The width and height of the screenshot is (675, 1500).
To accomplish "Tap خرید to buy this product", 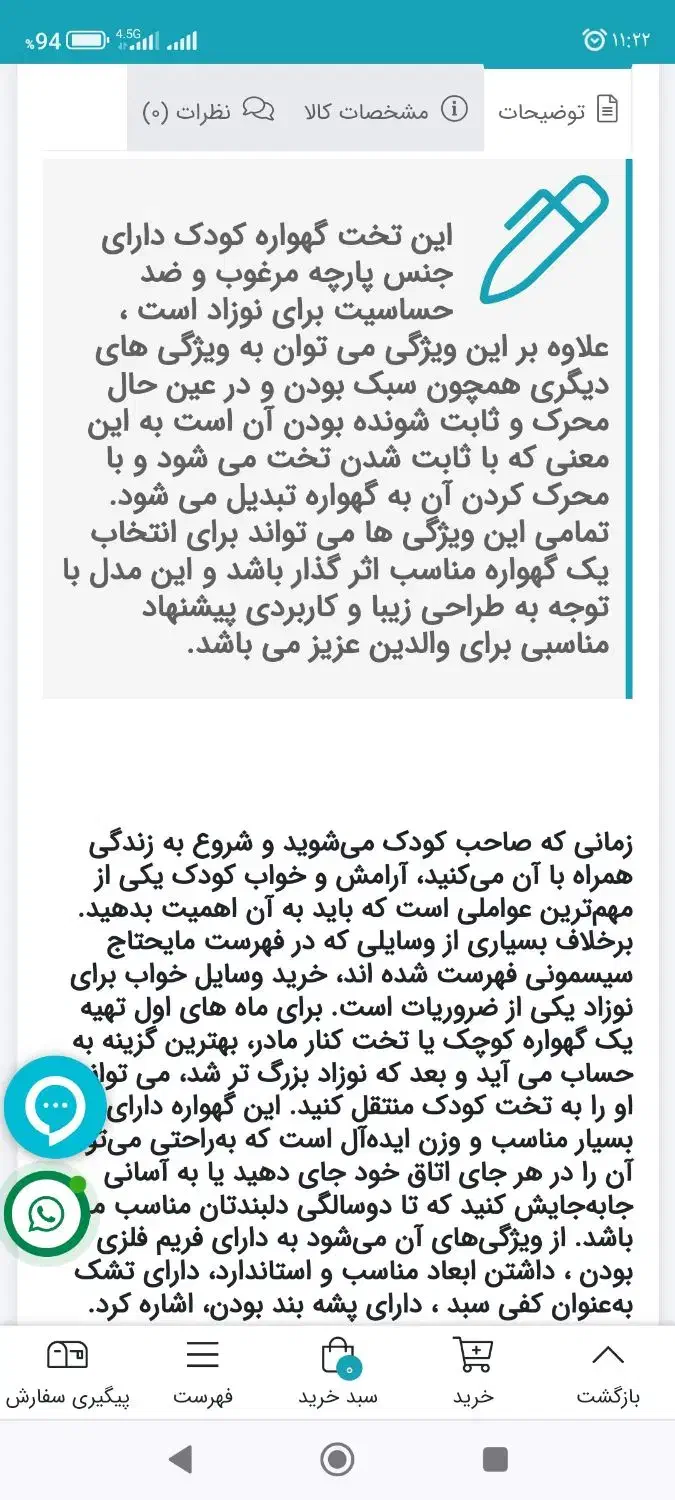I will (x=473, y=1372).
